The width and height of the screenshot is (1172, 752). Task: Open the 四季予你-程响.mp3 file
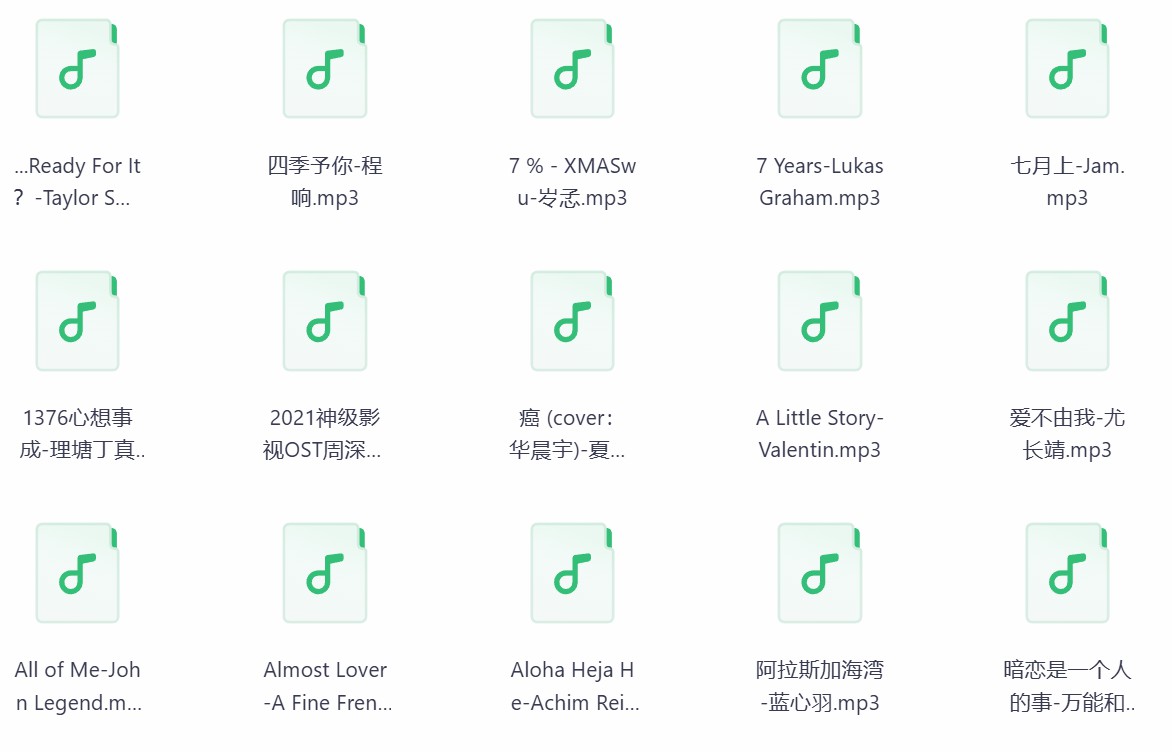coord(325,69)
